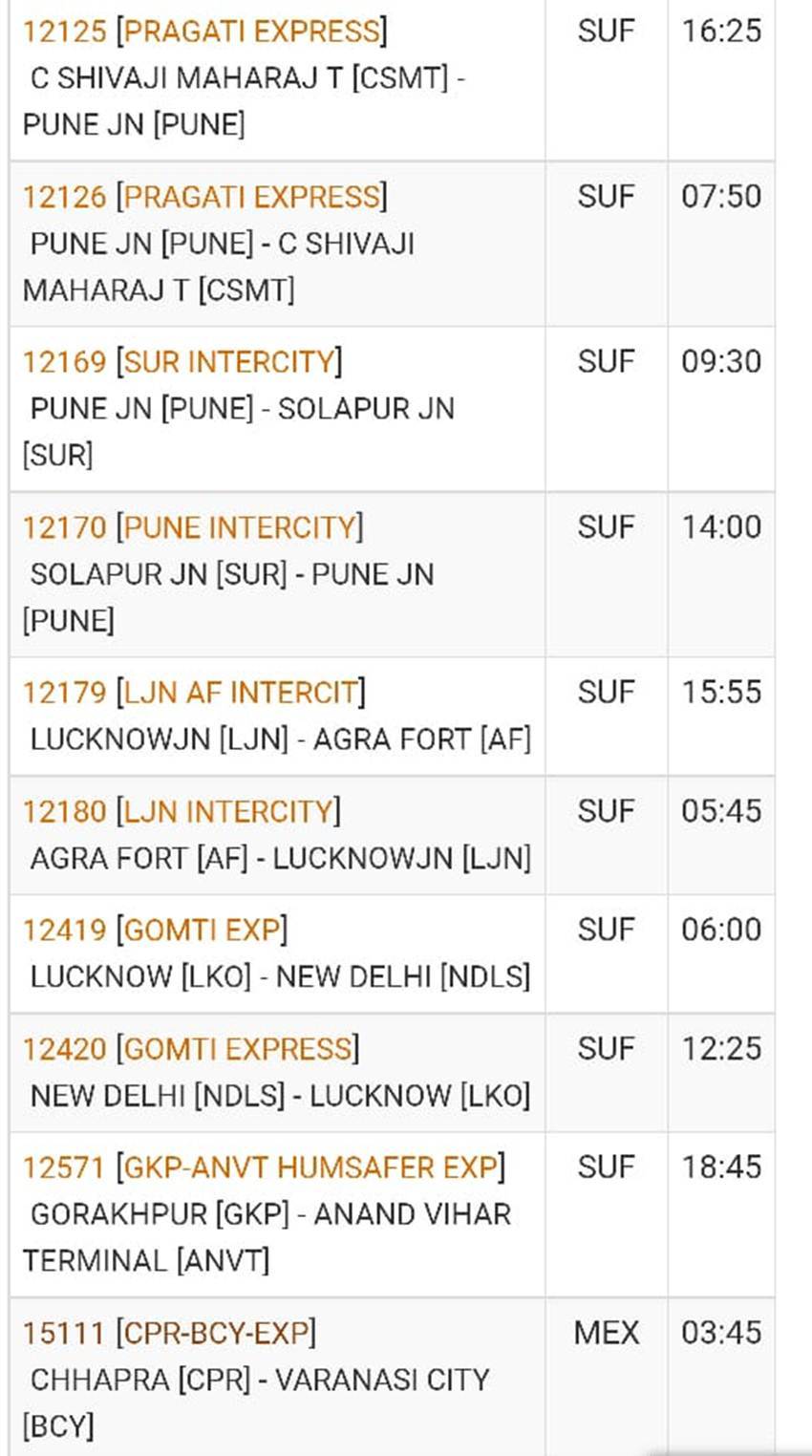Open 12179 LJN AF Intercit train
Screen dimensions: 812x1456
click(x=194, y=693)
